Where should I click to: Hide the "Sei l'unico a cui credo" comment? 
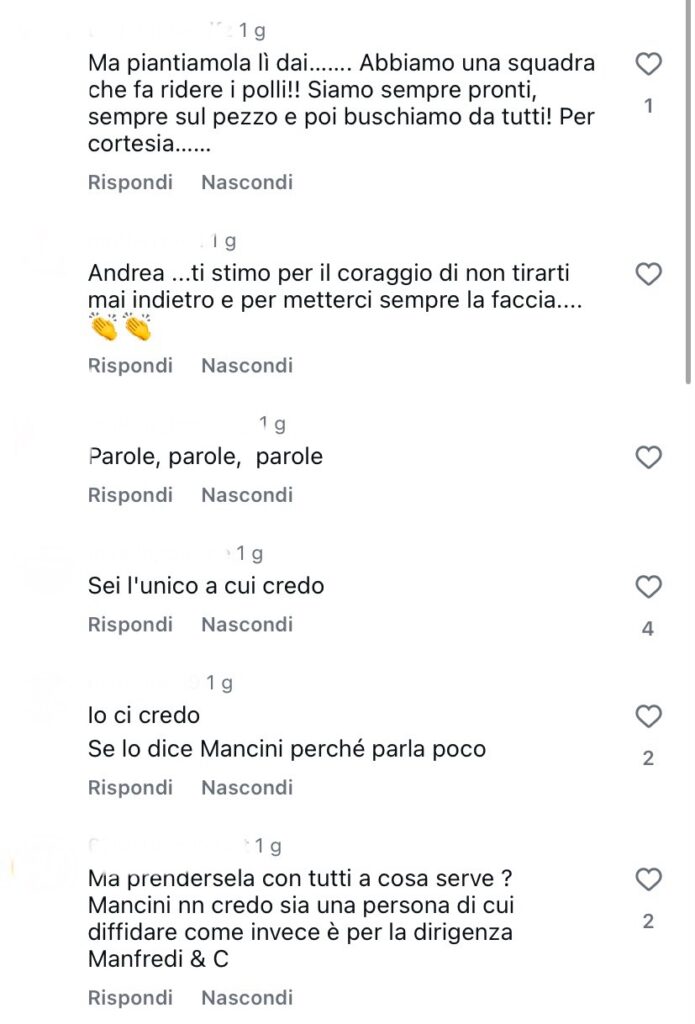[247, 625]
